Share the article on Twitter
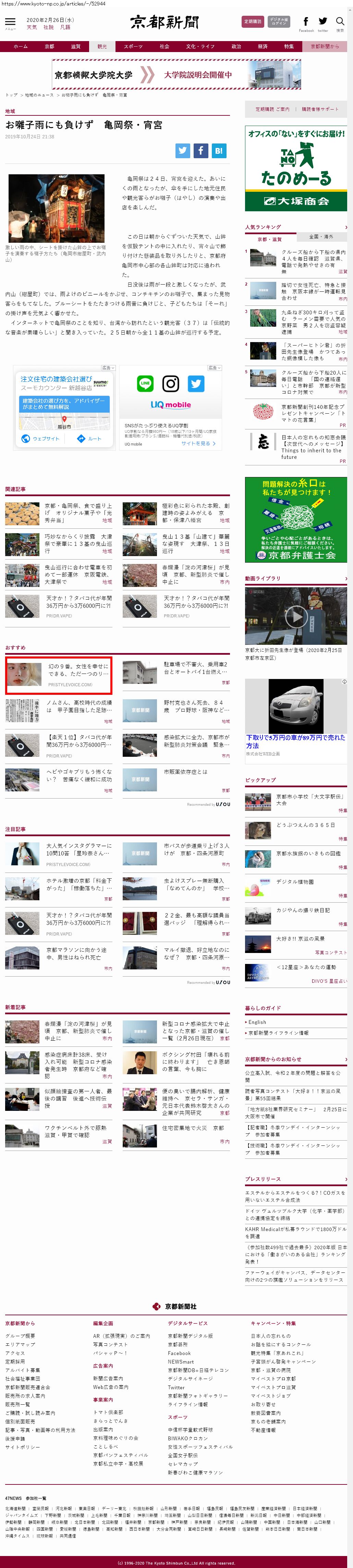Viewport: 353px width, 1568px height. (182, 150)
